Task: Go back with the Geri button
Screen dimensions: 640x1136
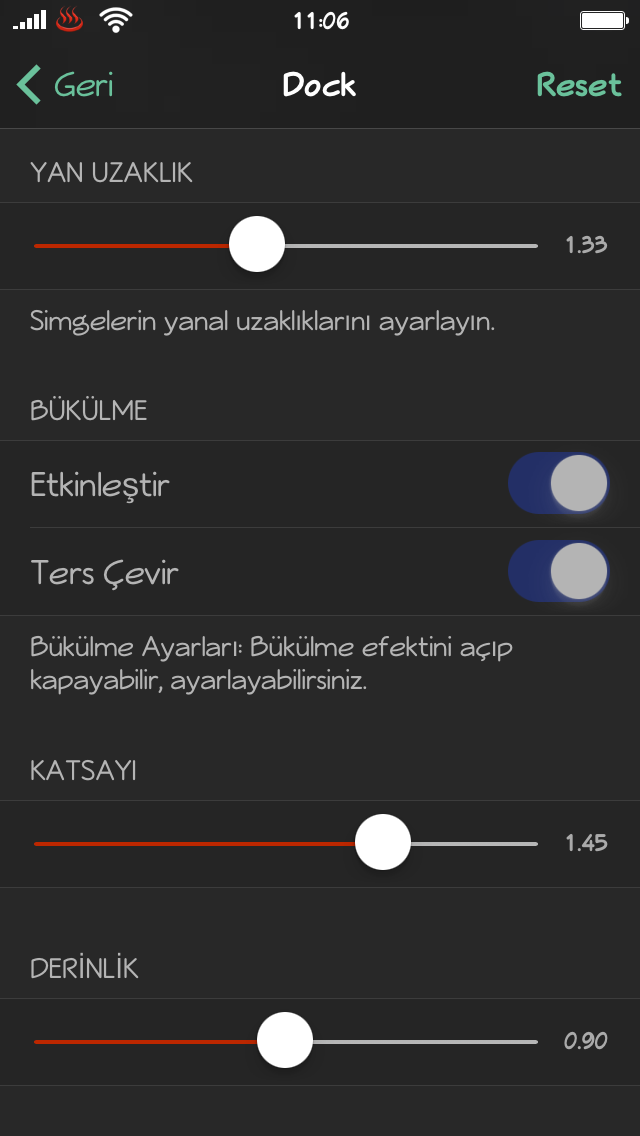Action: coord(65,85)
